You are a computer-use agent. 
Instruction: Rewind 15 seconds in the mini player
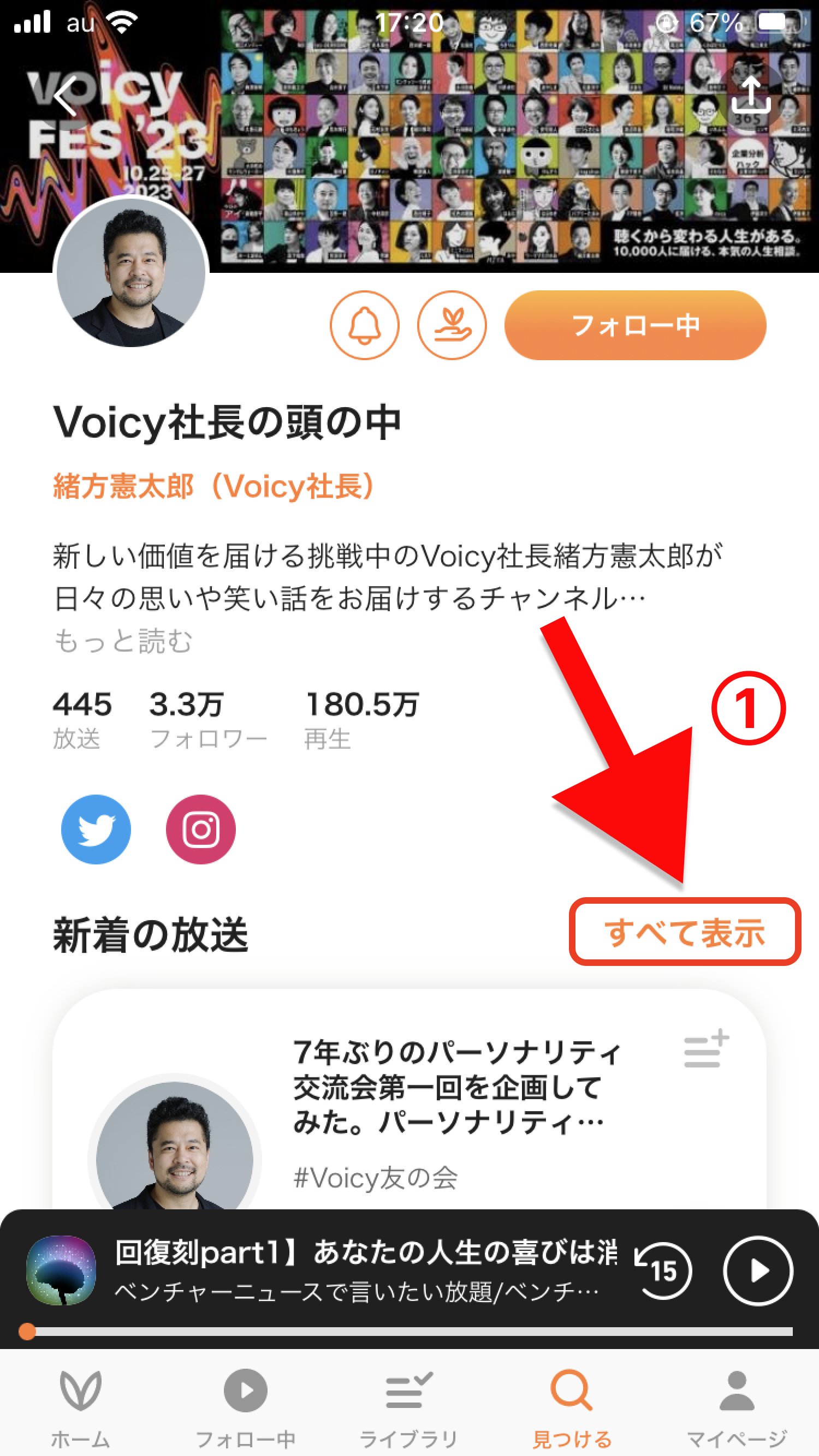click(662, 1270)
